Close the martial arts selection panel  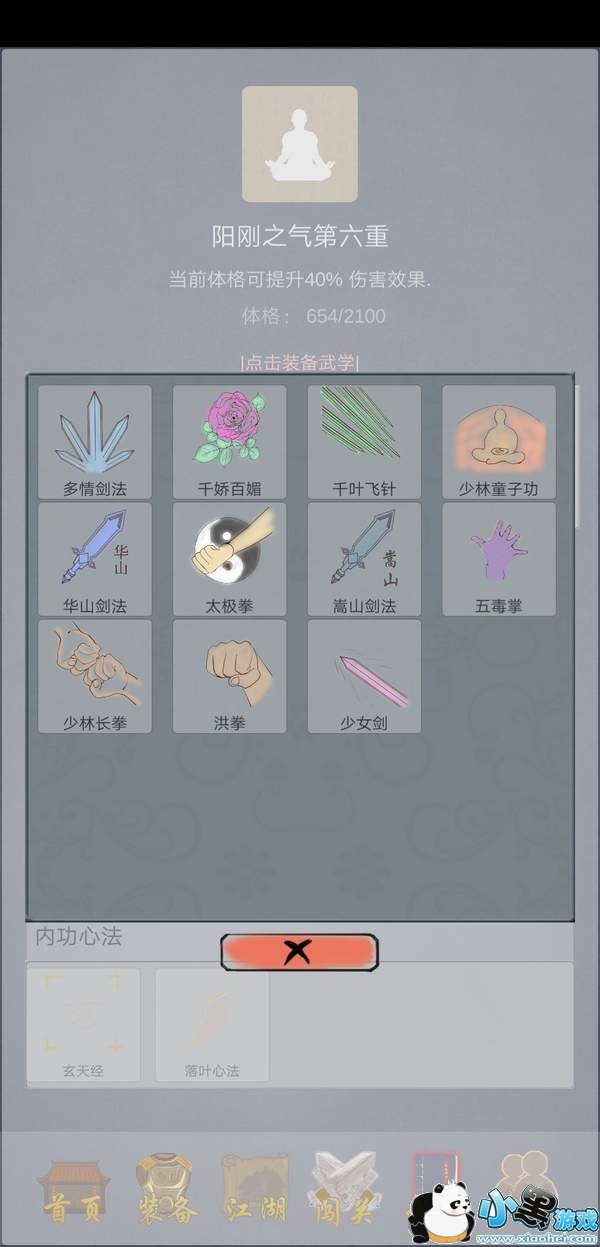(299, 951)
